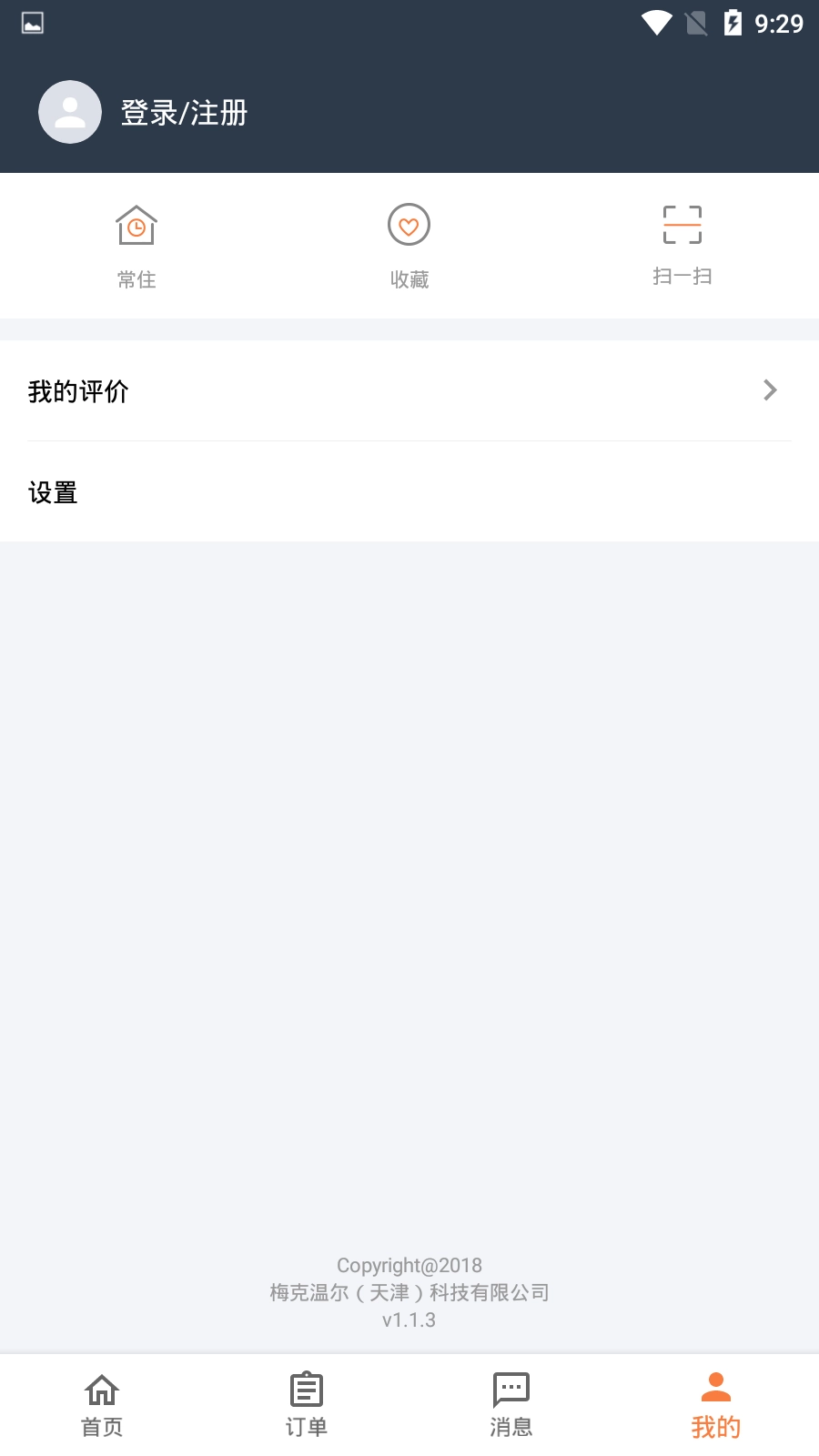Switch to the 首页 tab
Screen dimensions: 819x1456
click(x=102, y=1404)
